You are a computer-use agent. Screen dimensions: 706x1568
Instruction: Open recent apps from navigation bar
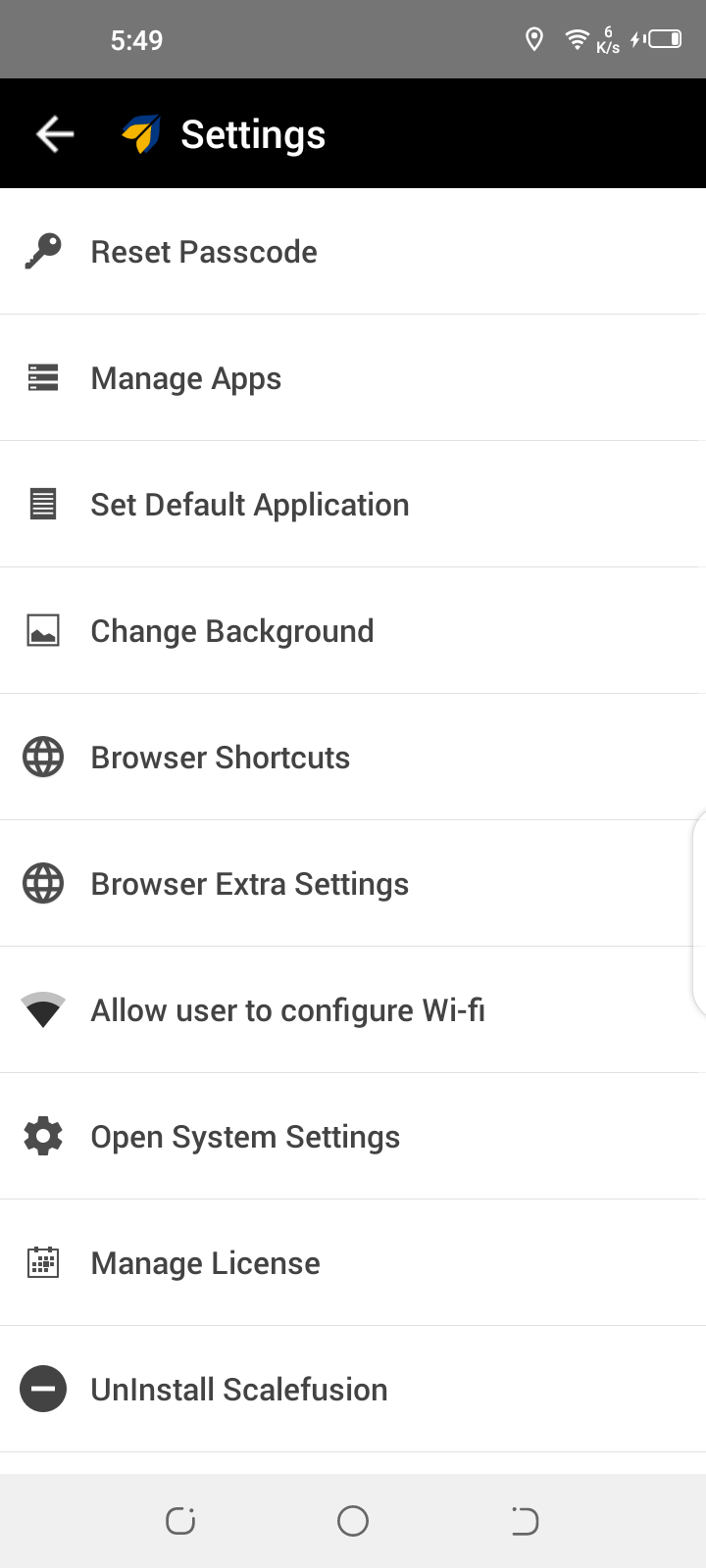[x=180, y=1521]
